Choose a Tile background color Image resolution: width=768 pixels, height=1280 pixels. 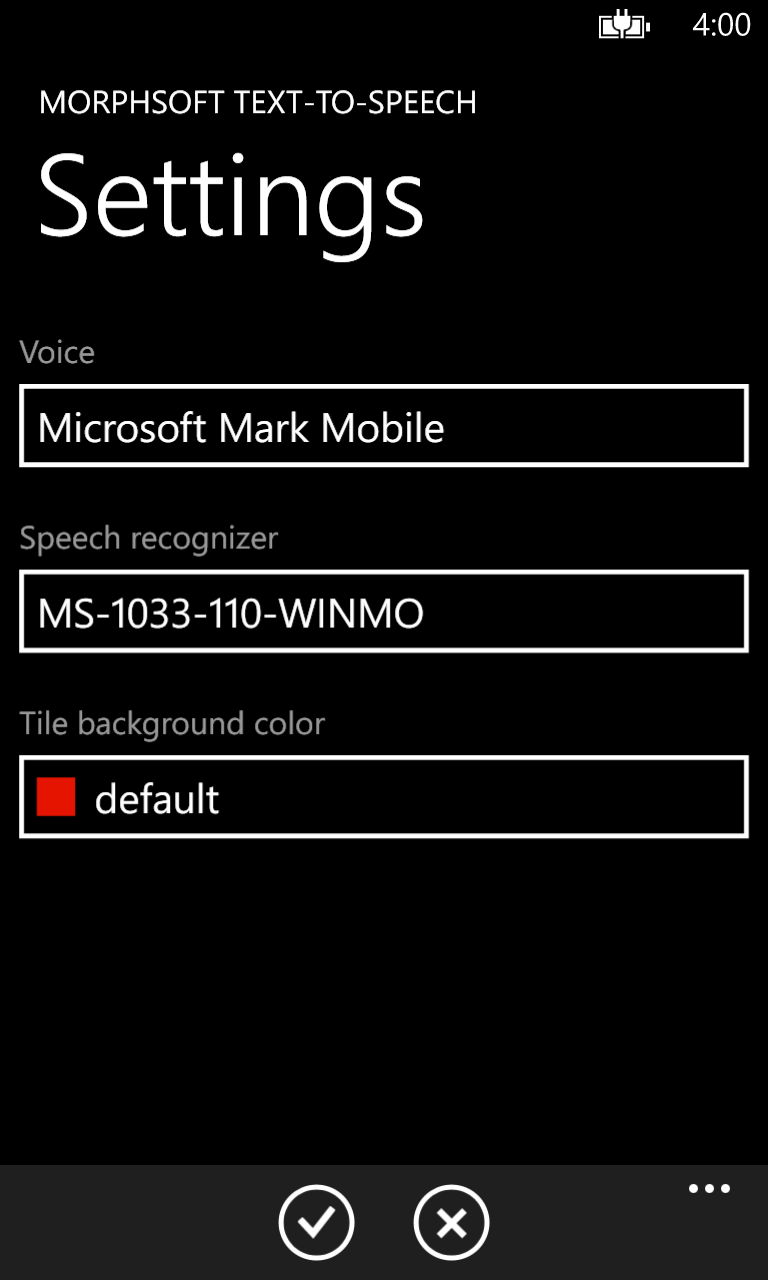tap(383, 798)
